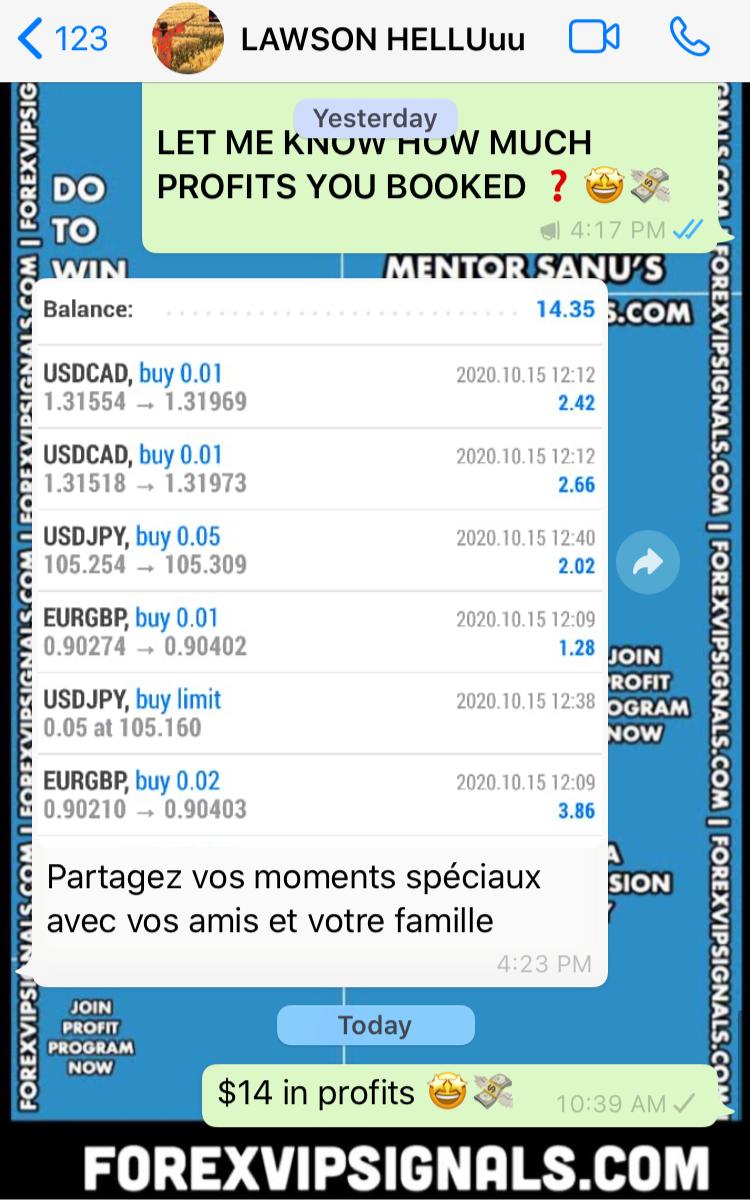Open the balance screenshot image
The image size is (750, 1200).
coord(320,560)
